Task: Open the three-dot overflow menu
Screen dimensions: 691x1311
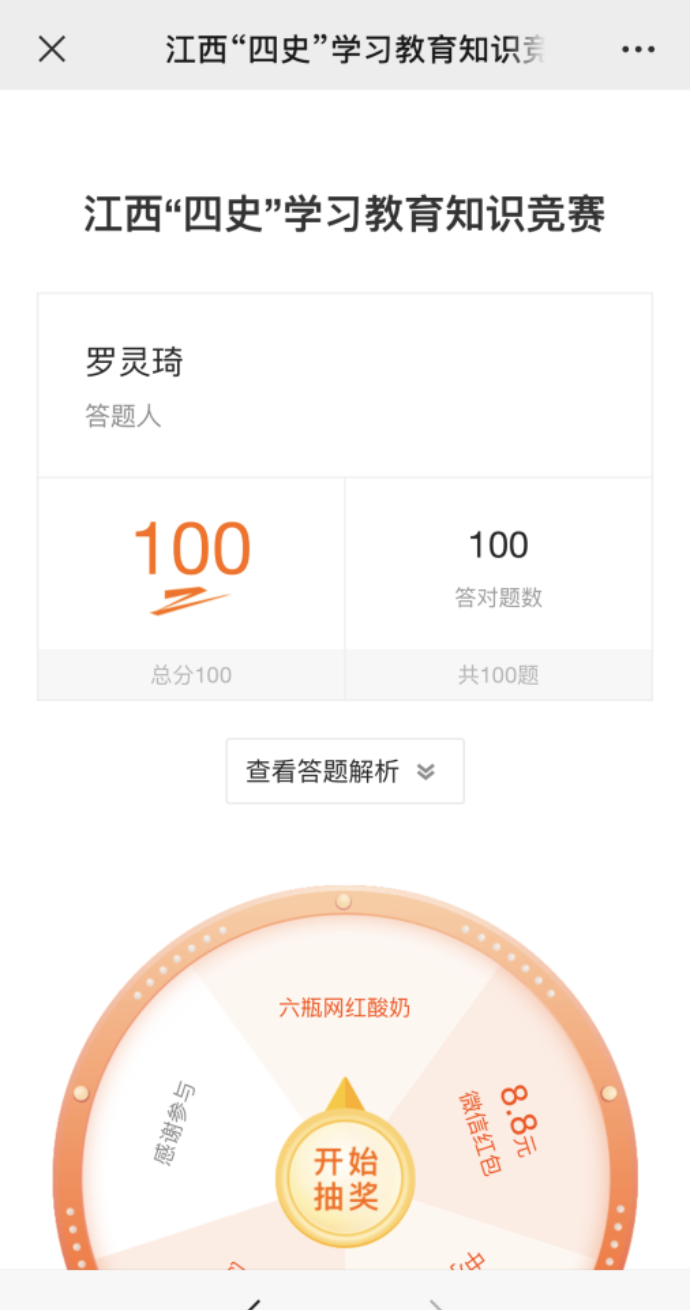Action: [x=638, y=49]
